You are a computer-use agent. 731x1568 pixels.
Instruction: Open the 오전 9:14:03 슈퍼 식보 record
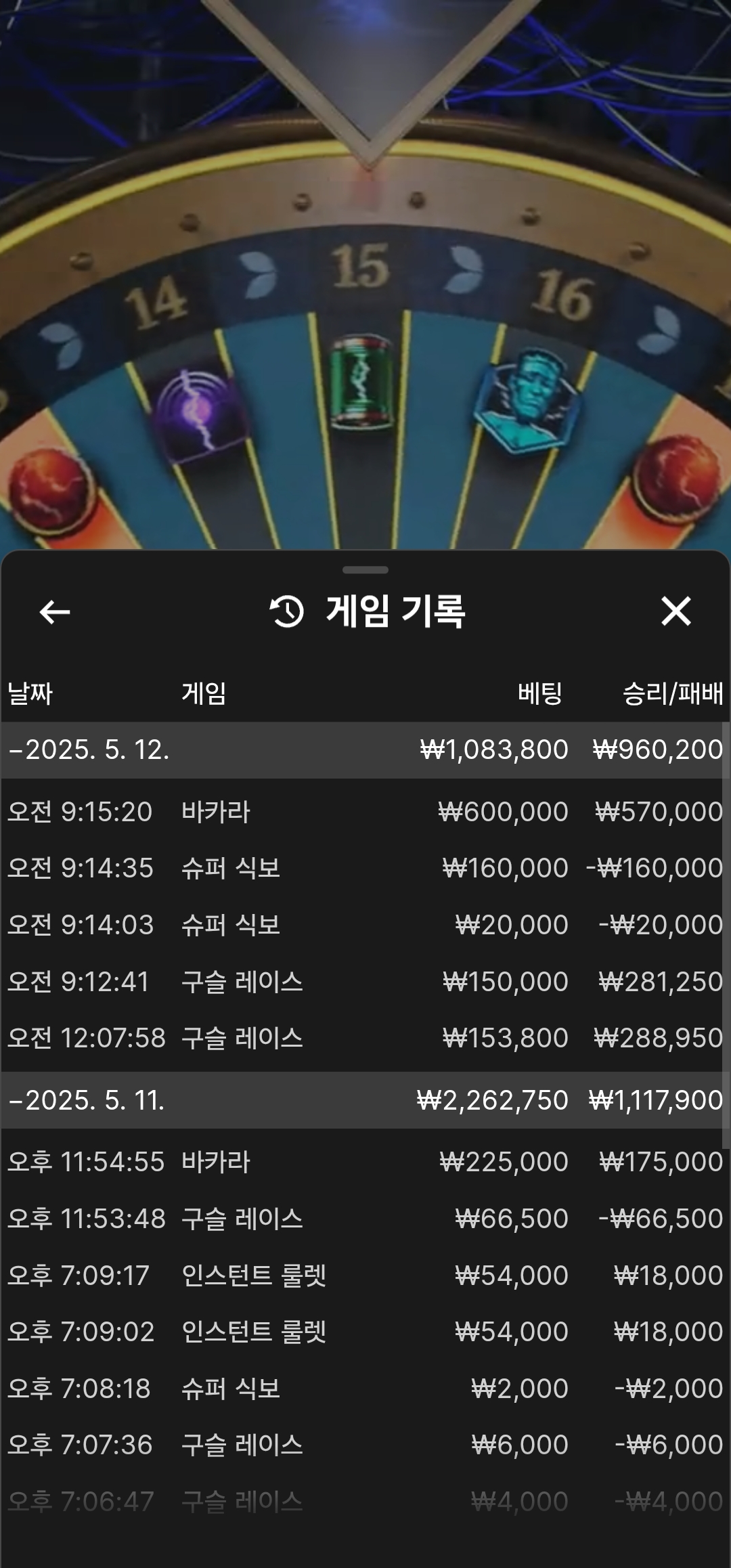tap(364, 925)
